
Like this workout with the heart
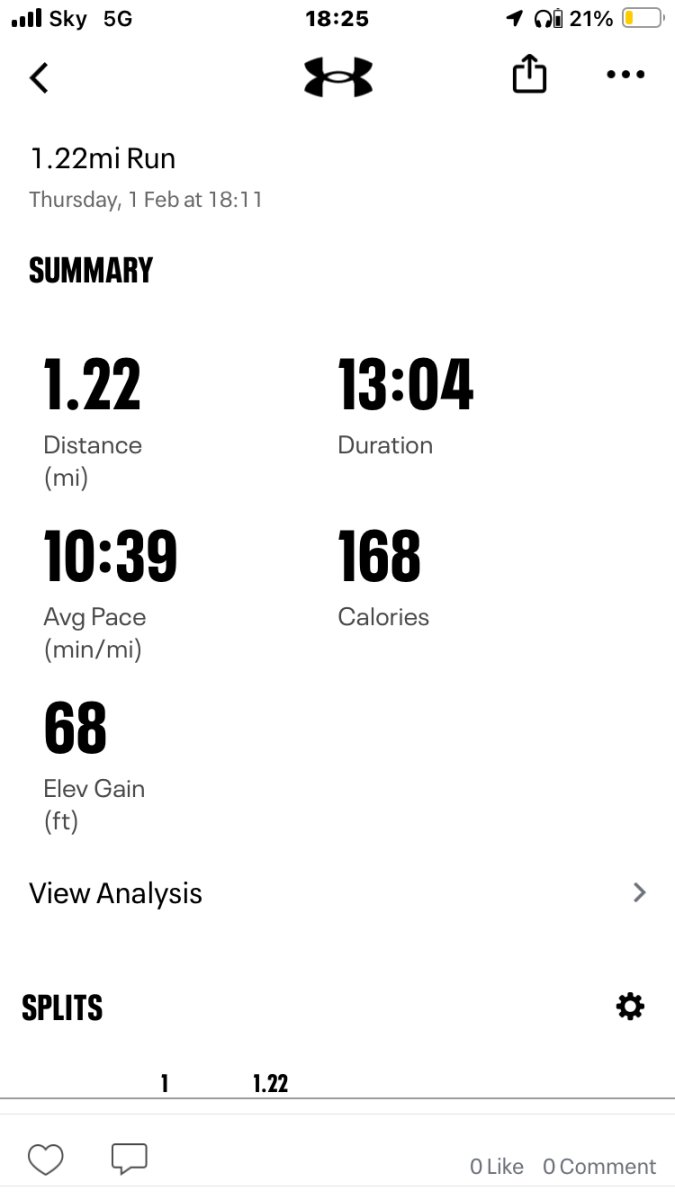click(45, 1160)
